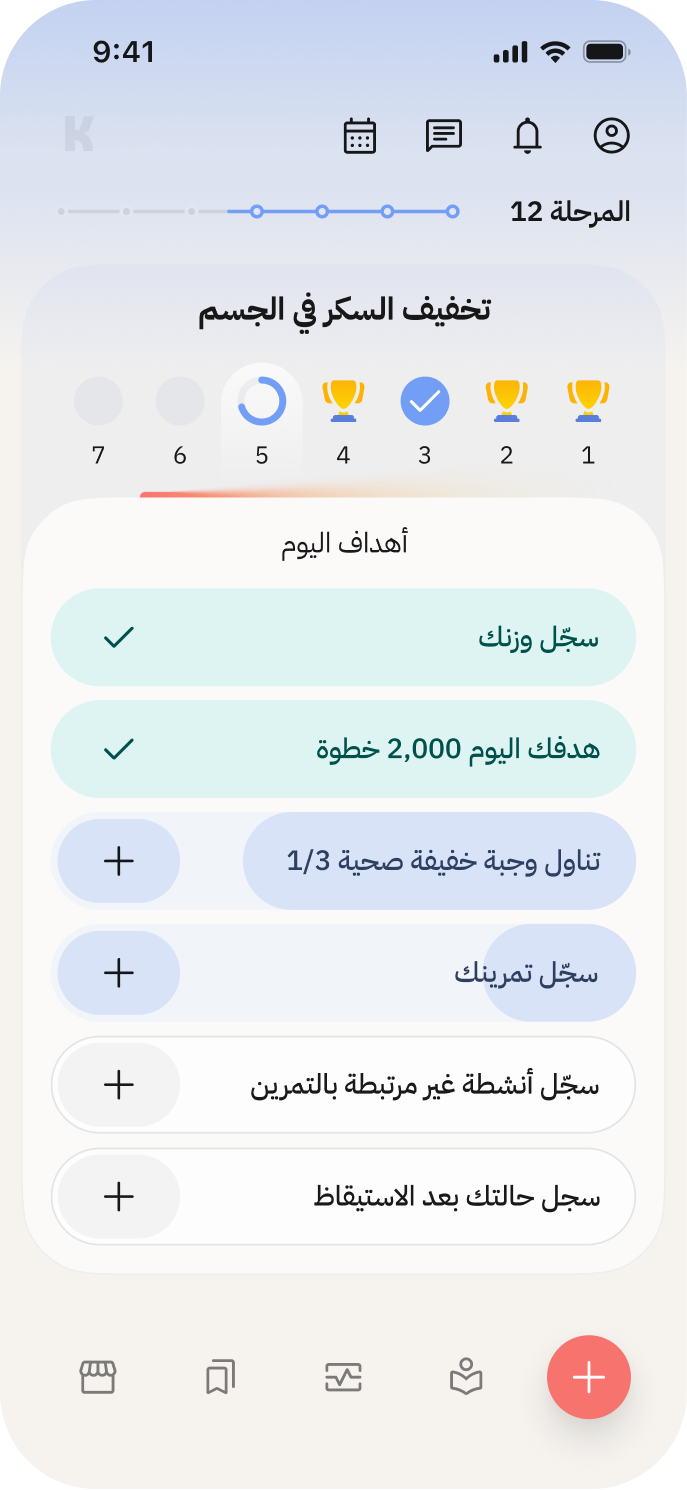Switch to the bookmarks tab
687x1490 pixels.
(220, 1378)
